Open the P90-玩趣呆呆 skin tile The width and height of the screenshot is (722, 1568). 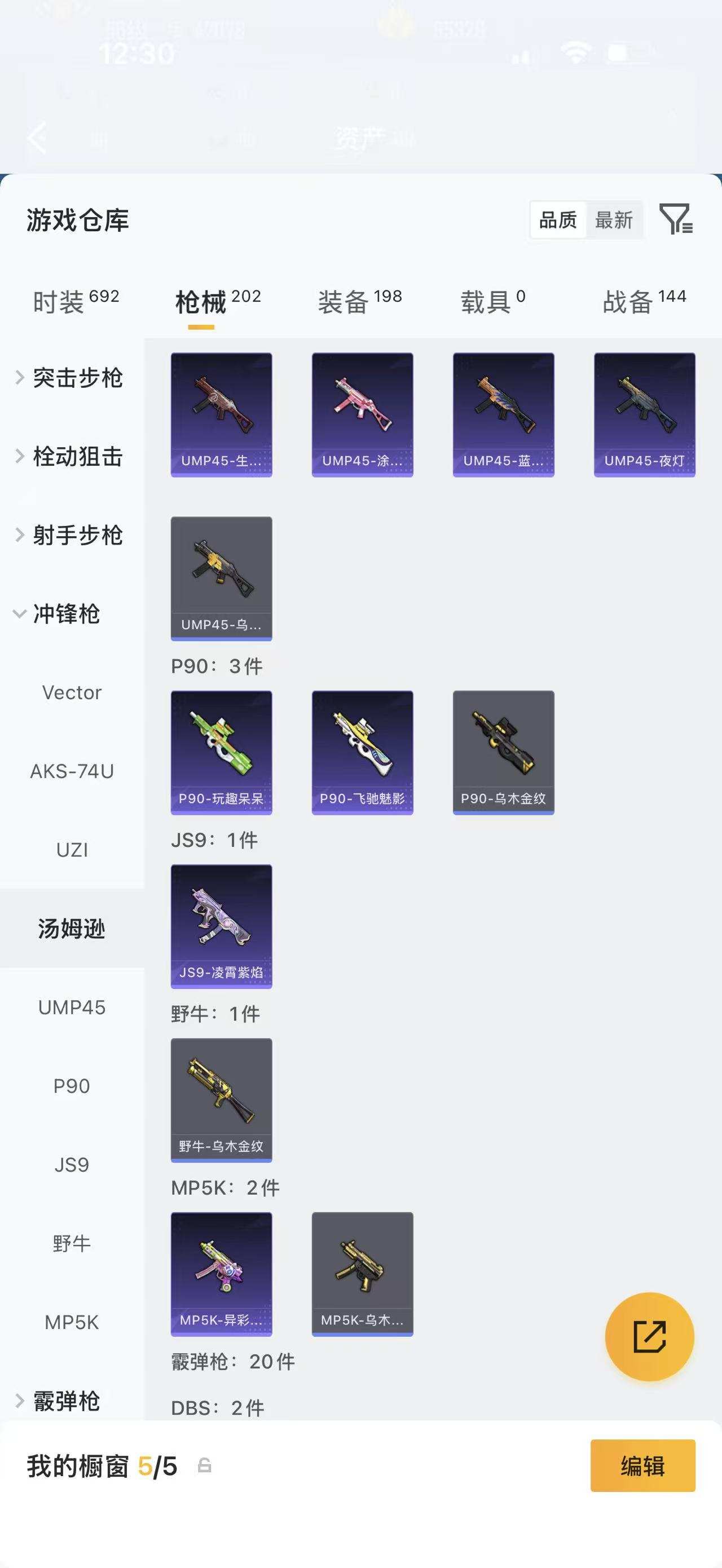tap(221, 752)
